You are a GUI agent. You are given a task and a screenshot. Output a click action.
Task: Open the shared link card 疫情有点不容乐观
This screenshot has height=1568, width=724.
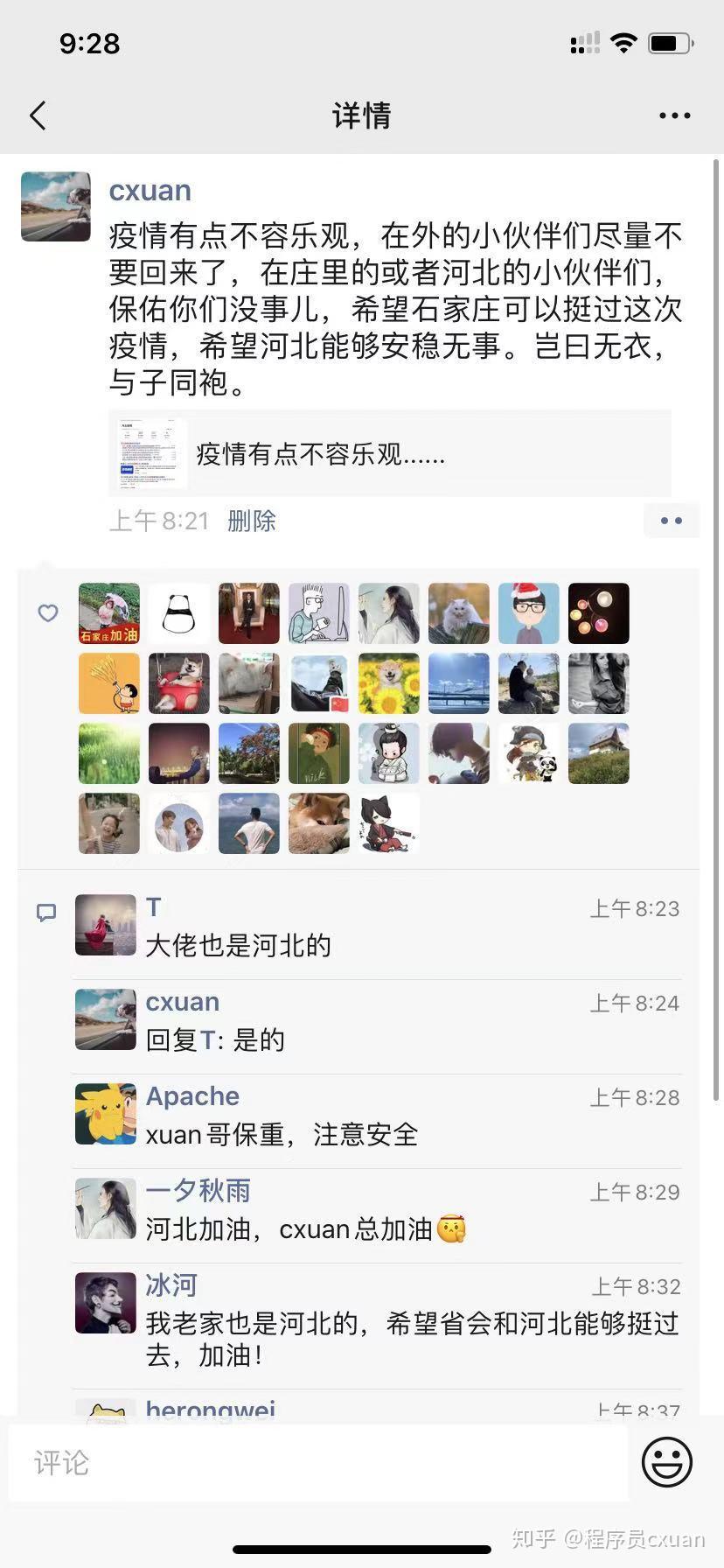[390, 453]
